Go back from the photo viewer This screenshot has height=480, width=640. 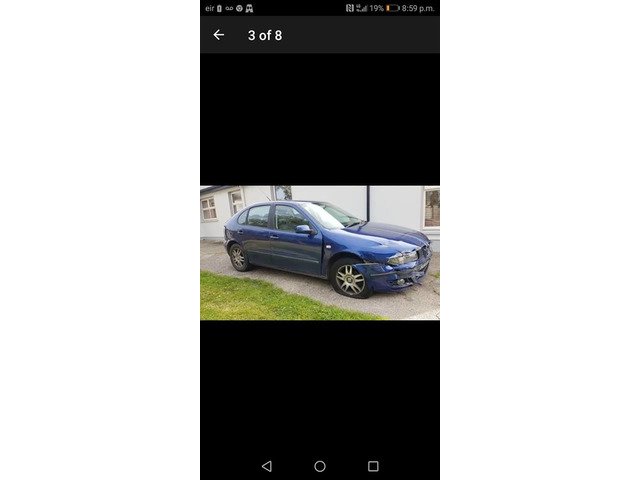(x=219, y=35)
